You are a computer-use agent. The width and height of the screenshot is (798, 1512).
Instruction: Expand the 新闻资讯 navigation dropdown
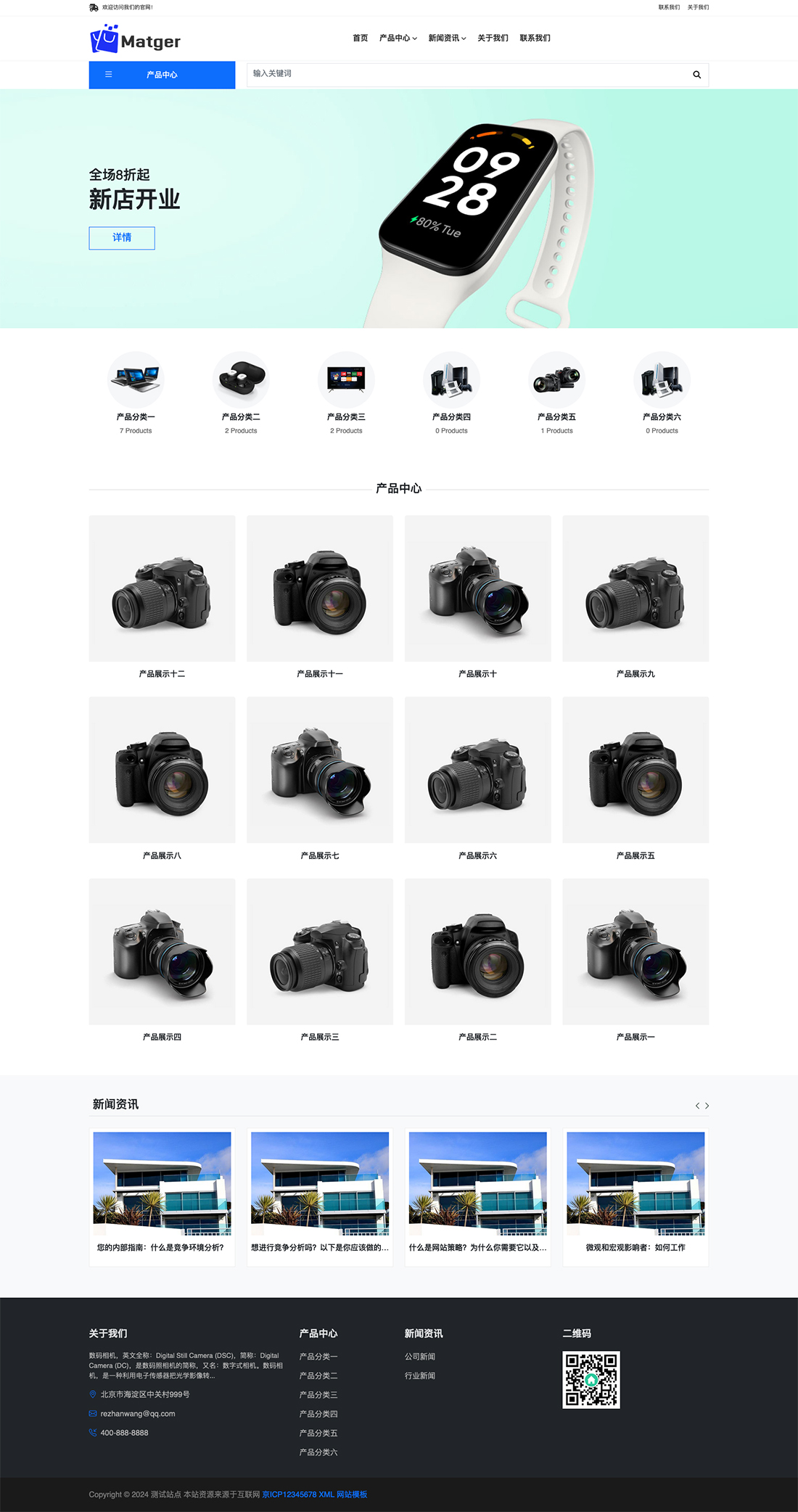447,38
